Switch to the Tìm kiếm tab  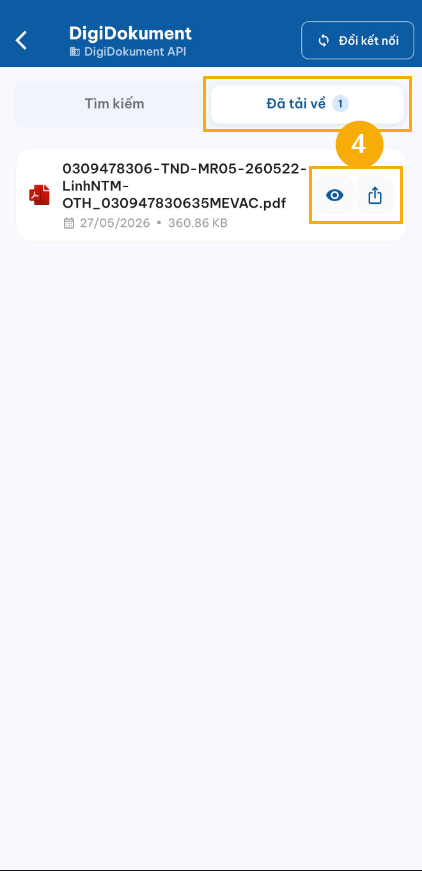click(114, 104)
